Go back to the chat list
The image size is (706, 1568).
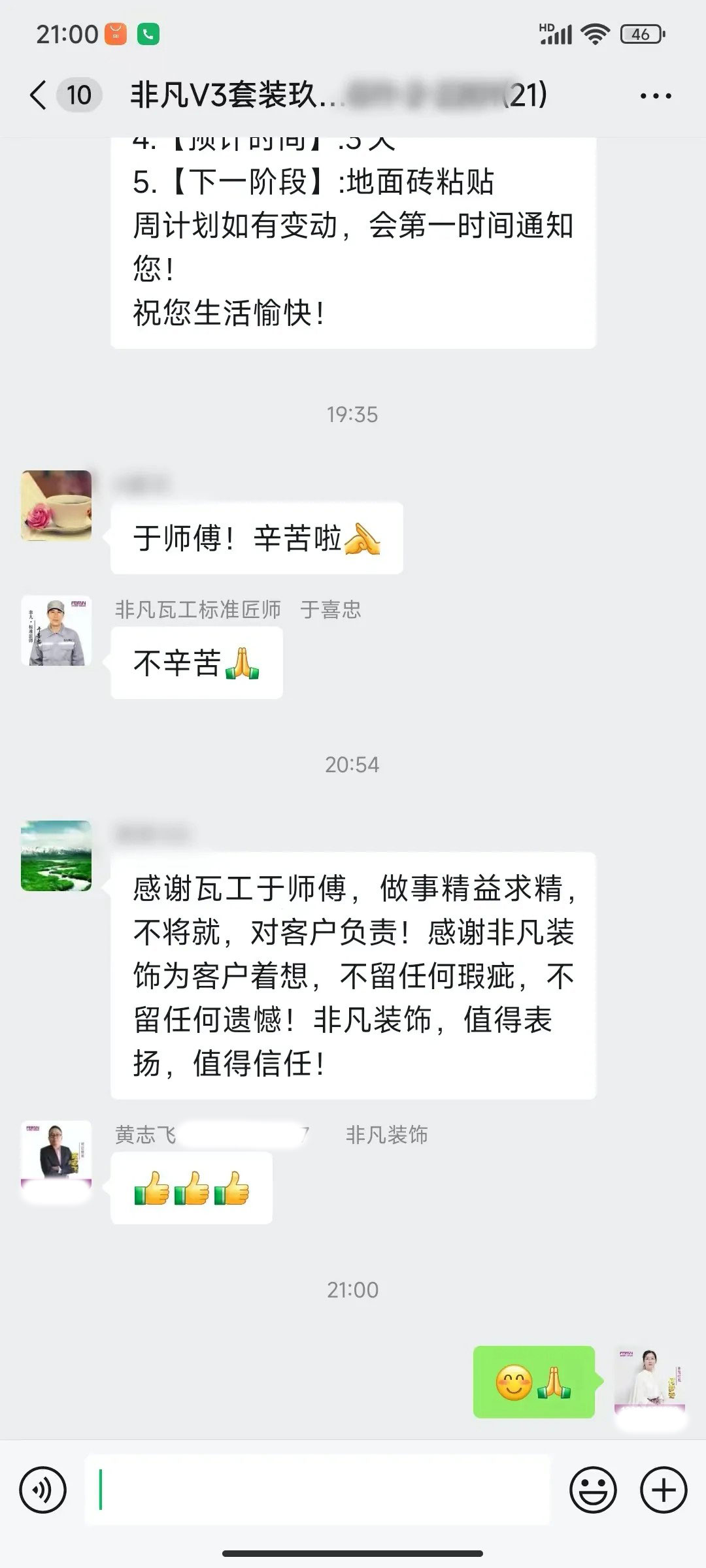(x=39, y=95)
